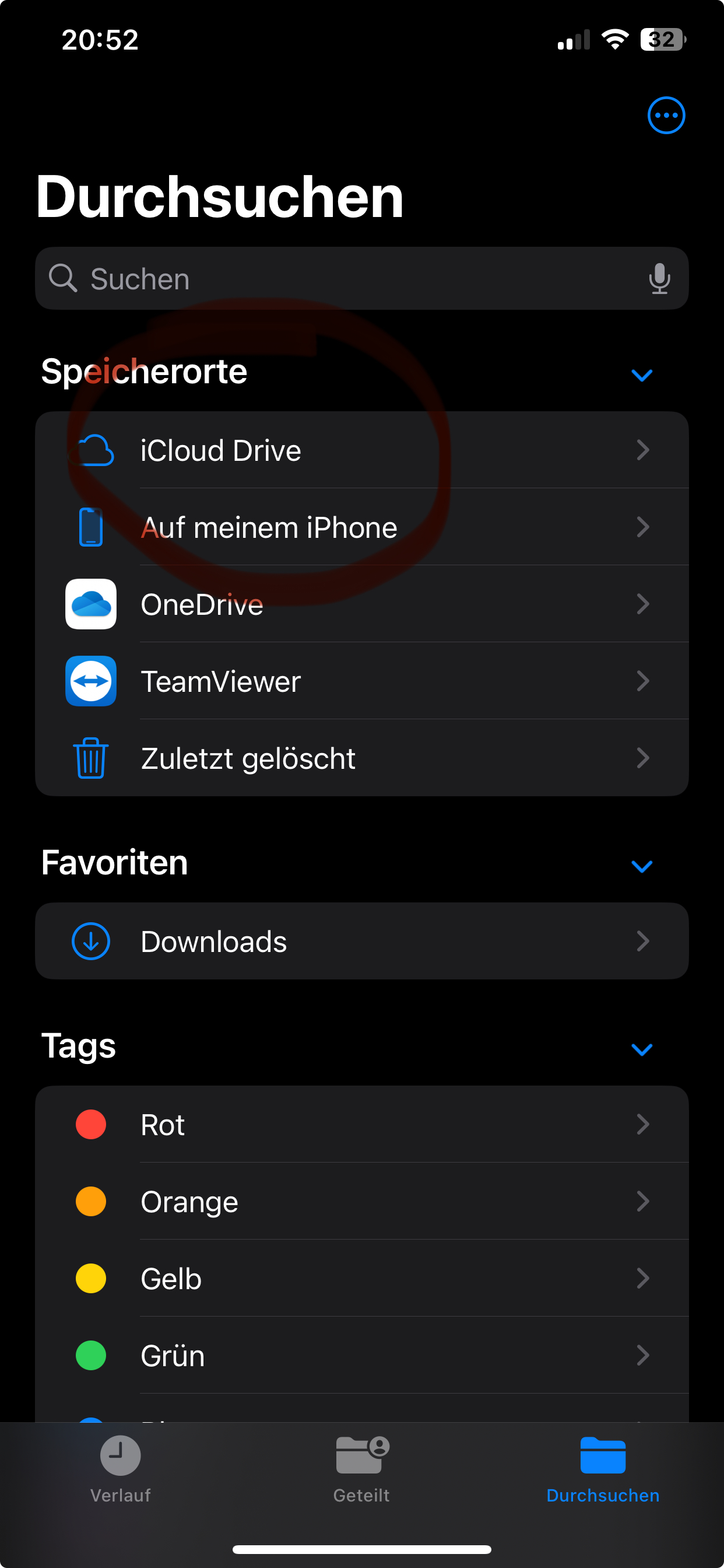Collapse the Tags section
The height and width of the screenshot is (1568, 724).
pyautogui.click(x=641, y=1049)
